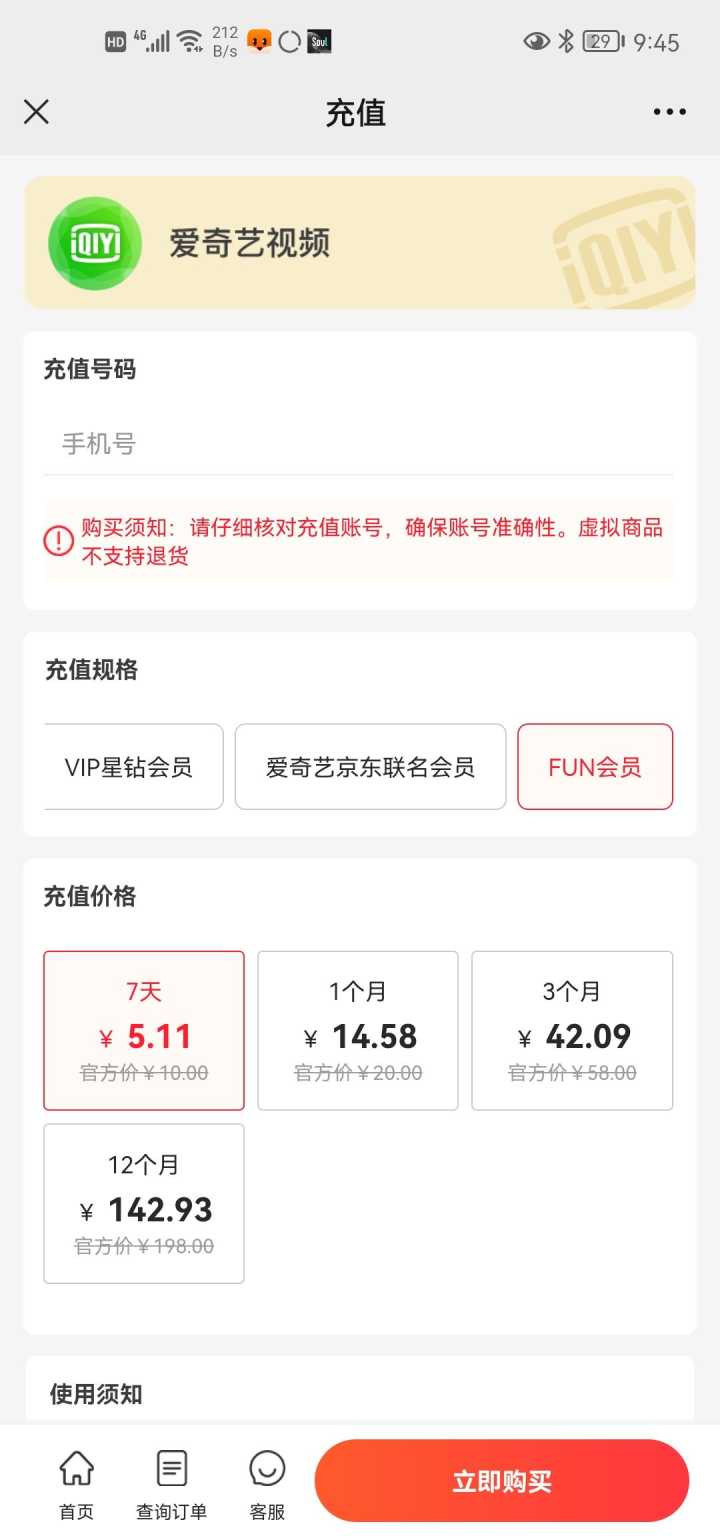Select the 3个月 plan at ¥42.09

pos(572,1030)
